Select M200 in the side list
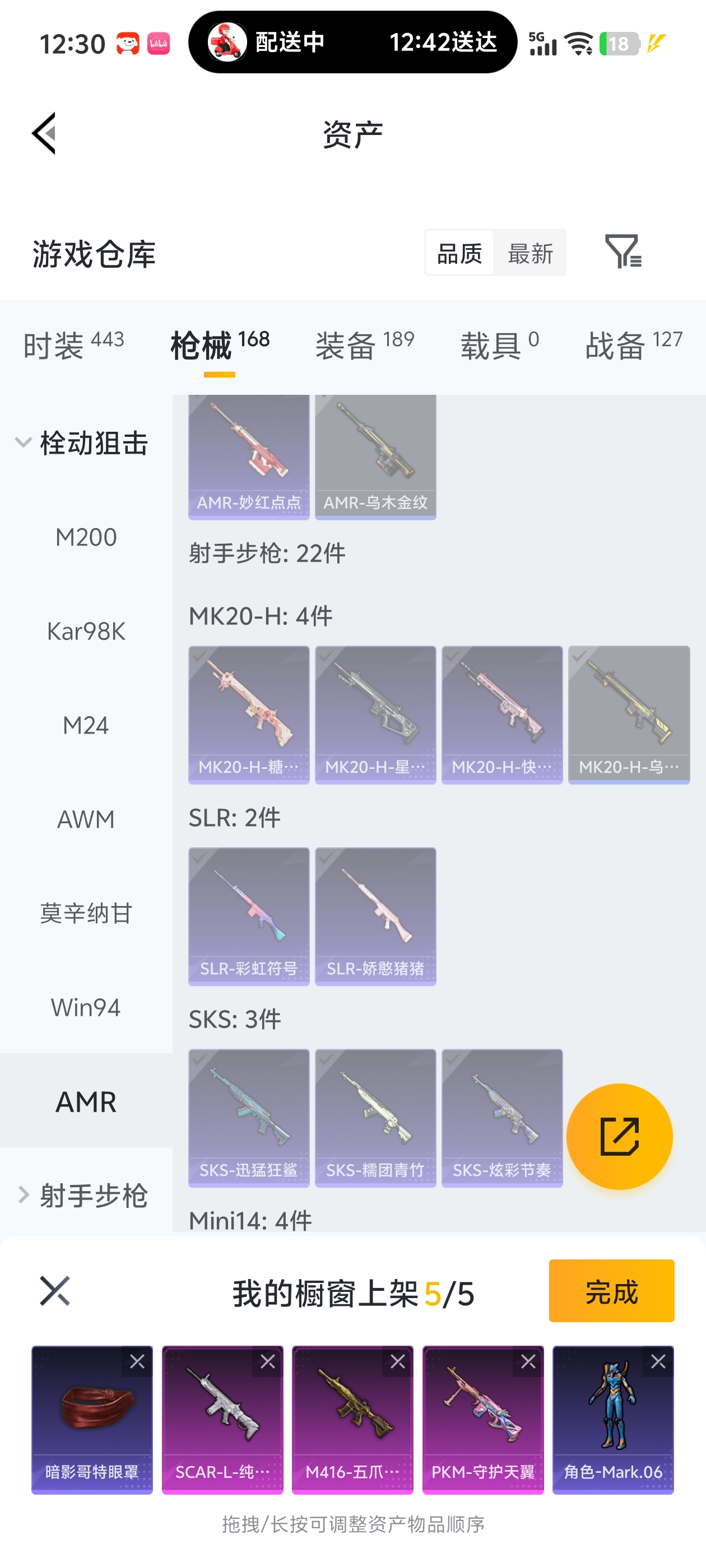Viewport: 706px width, 1568px height. coord(86,537)
